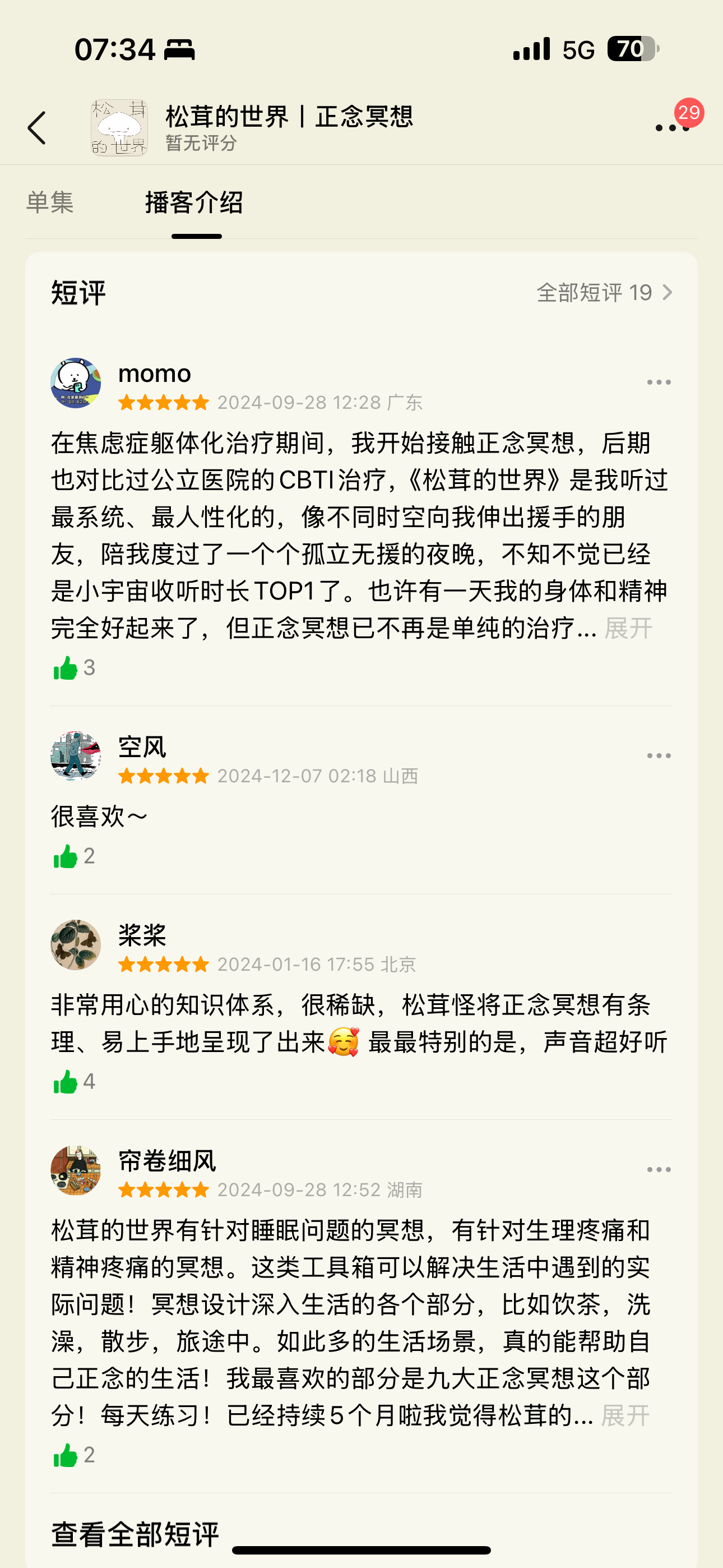View 桨桨's profile picture
This screenshot has width=723, height=1568.
(x=76, y=945)
